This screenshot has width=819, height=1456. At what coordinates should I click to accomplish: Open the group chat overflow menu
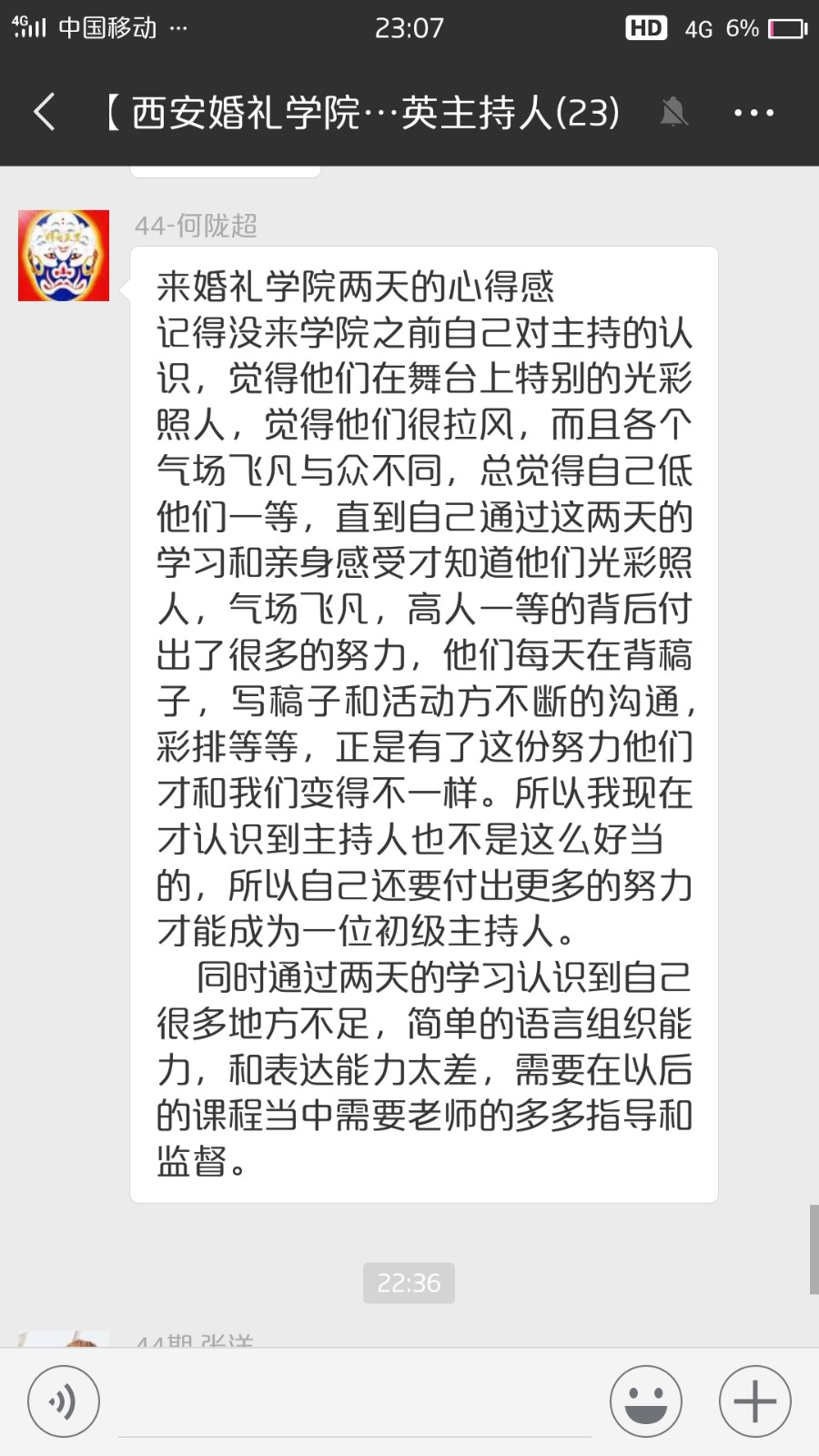pyautogui.click(x=753, y=113)
